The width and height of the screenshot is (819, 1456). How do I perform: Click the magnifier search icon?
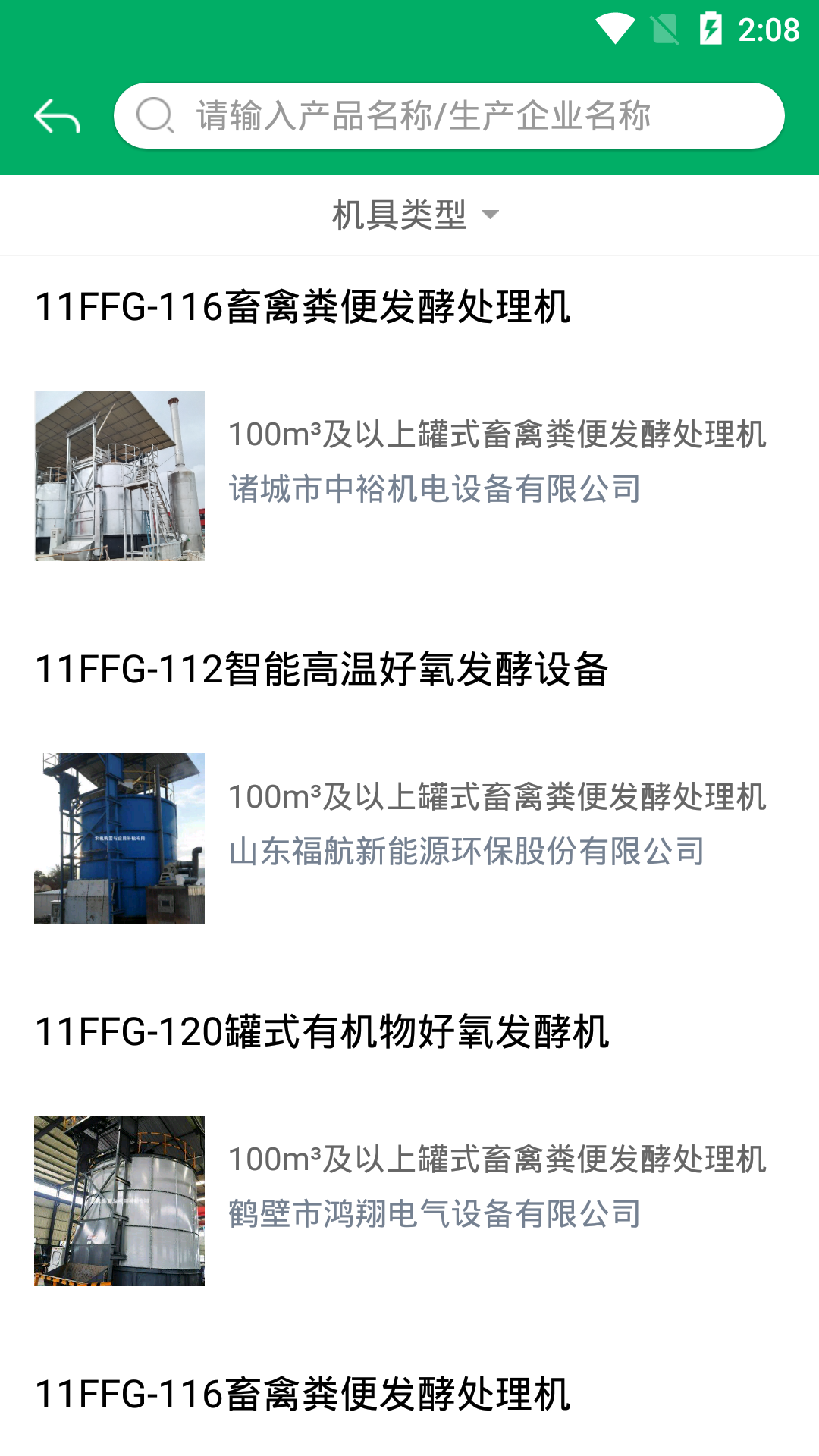point(155,115)
